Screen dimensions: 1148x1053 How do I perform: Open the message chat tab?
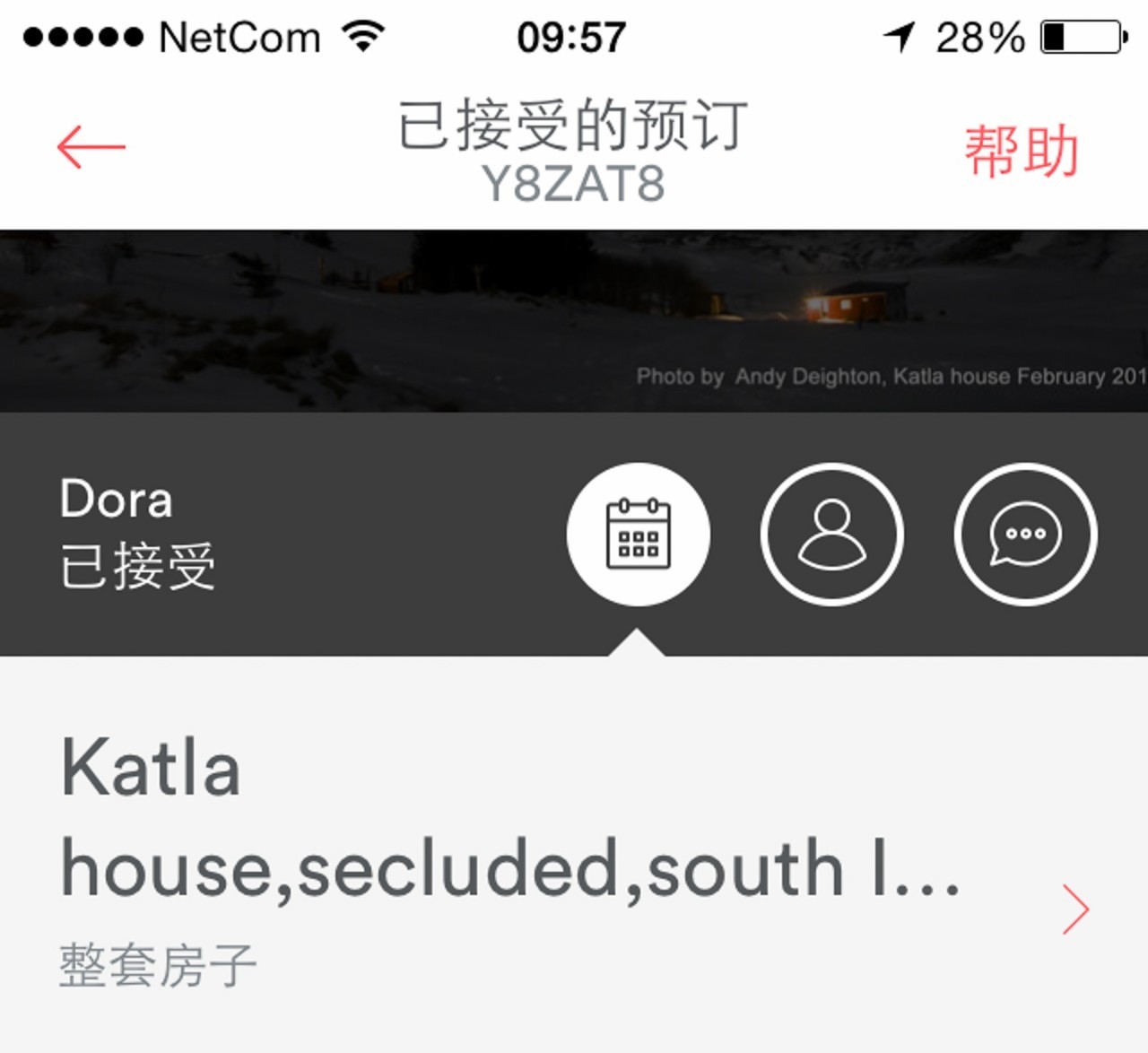(1025, 535)
